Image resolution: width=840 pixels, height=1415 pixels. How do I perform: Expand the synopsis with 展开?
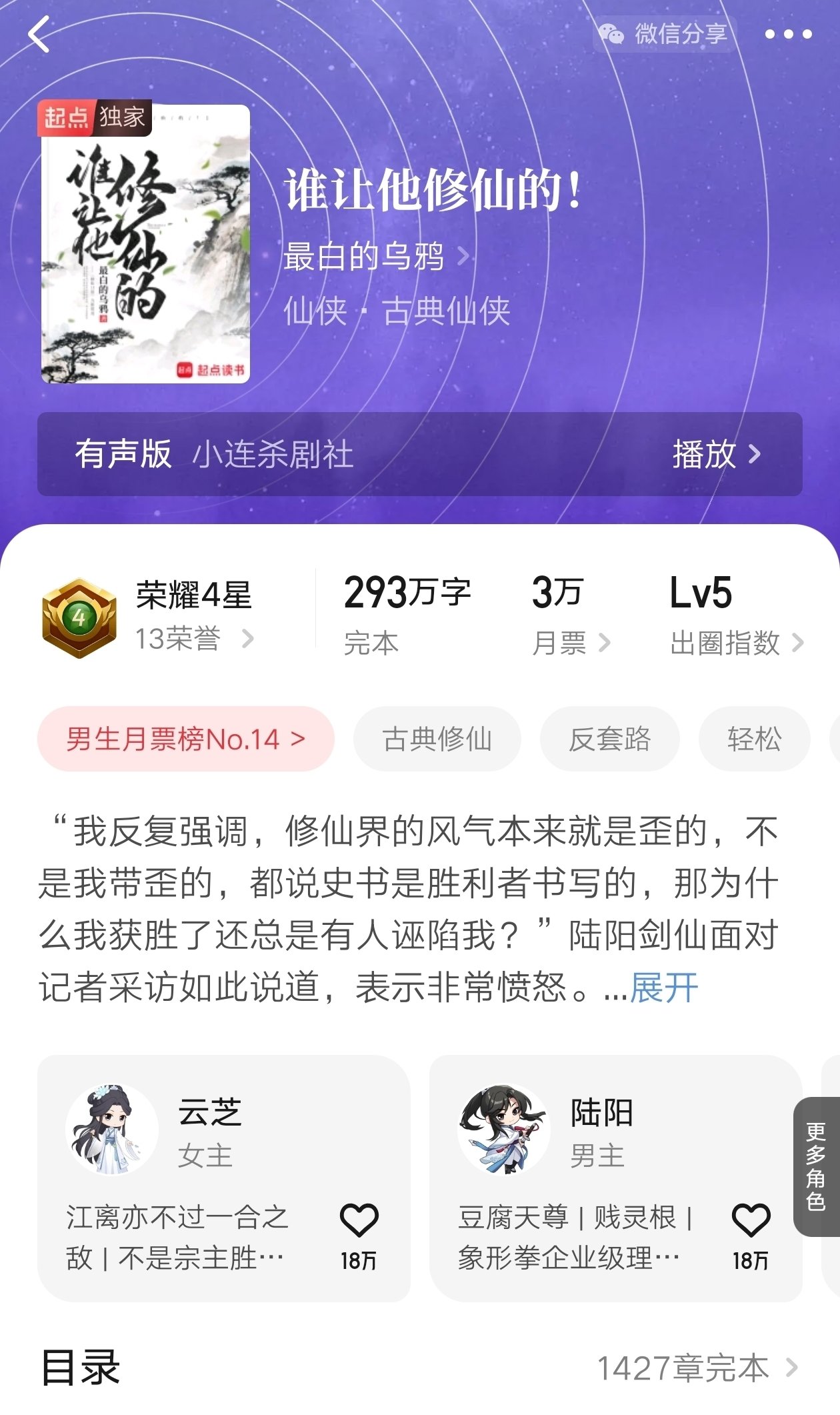coord(663,988)
